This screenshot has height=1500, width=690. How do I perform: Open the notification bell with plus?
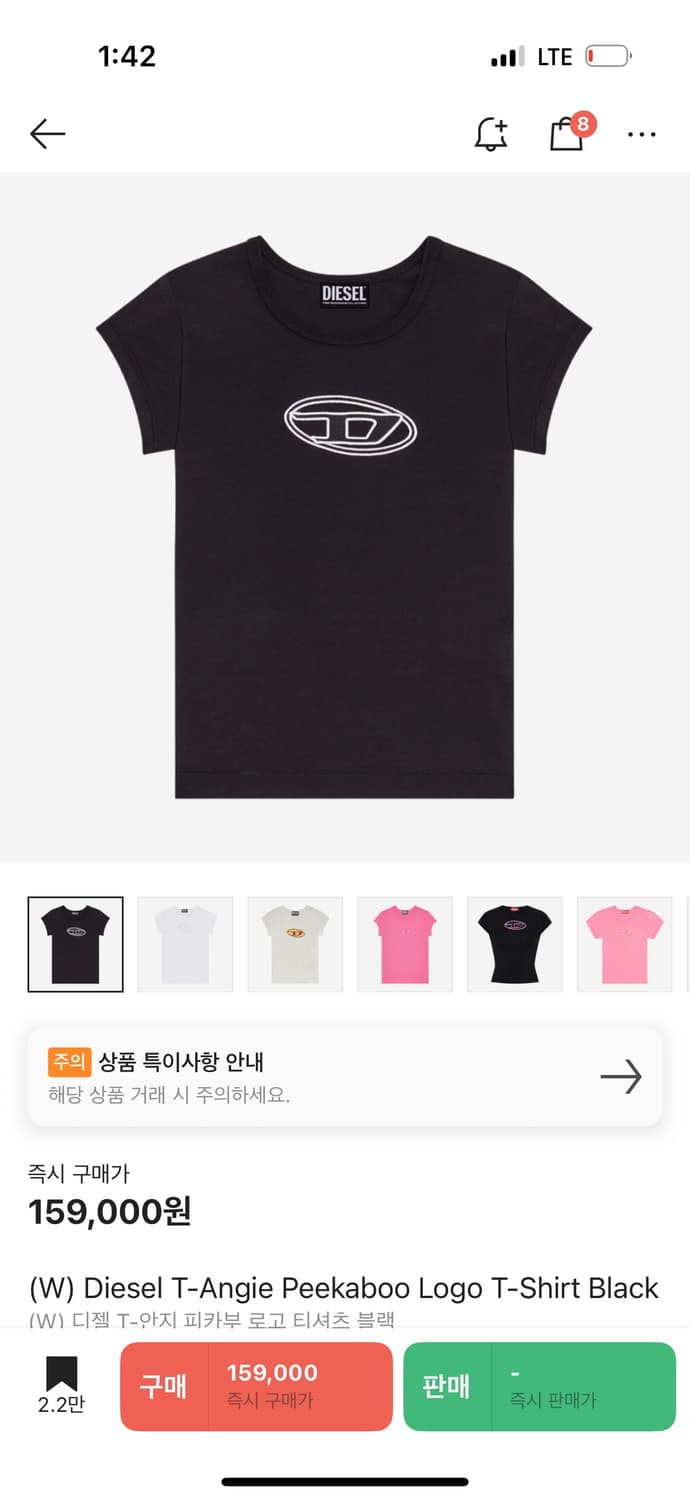490,134
